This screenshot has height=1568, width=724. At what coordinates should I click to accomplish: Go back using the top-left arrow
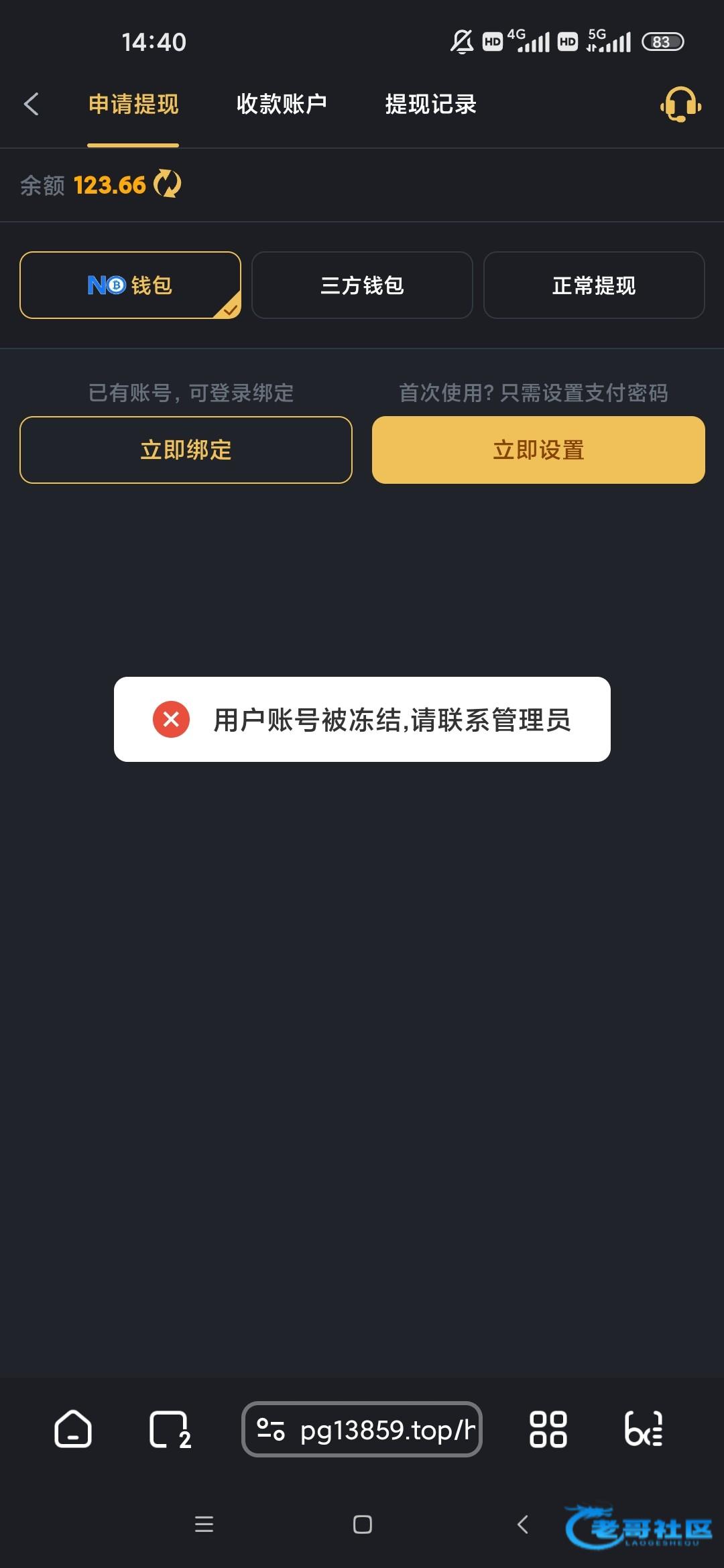coord(31,104)
